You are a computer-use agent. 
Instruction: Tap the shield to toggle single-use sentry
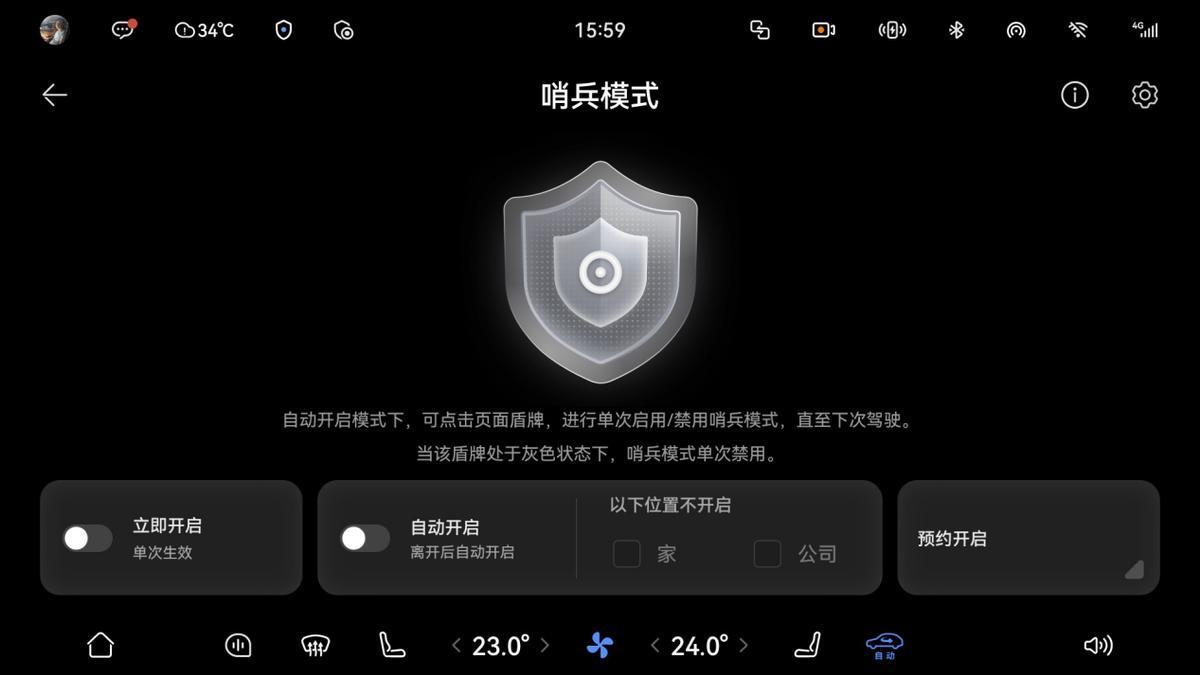(600, 272)
